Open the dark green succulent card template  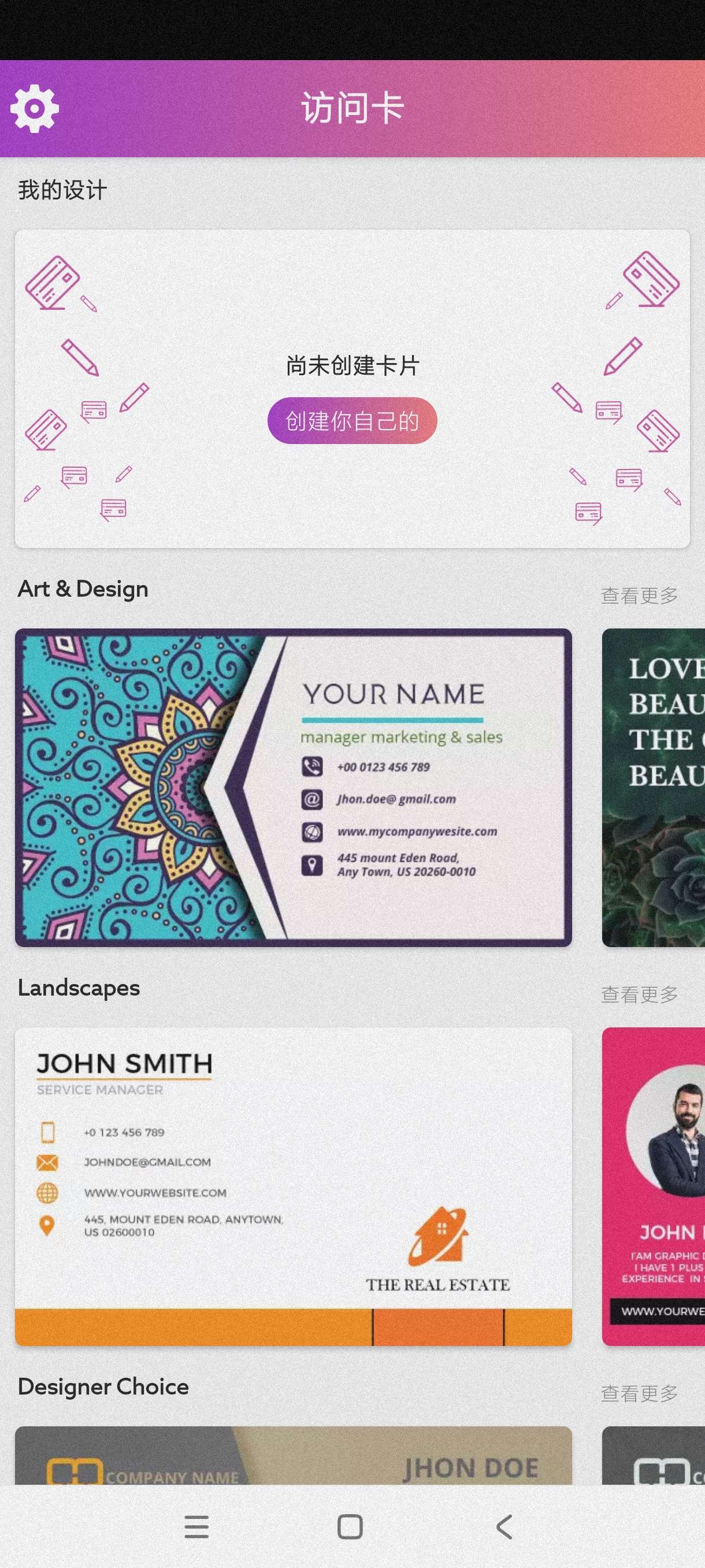click(x=654, y=787)
